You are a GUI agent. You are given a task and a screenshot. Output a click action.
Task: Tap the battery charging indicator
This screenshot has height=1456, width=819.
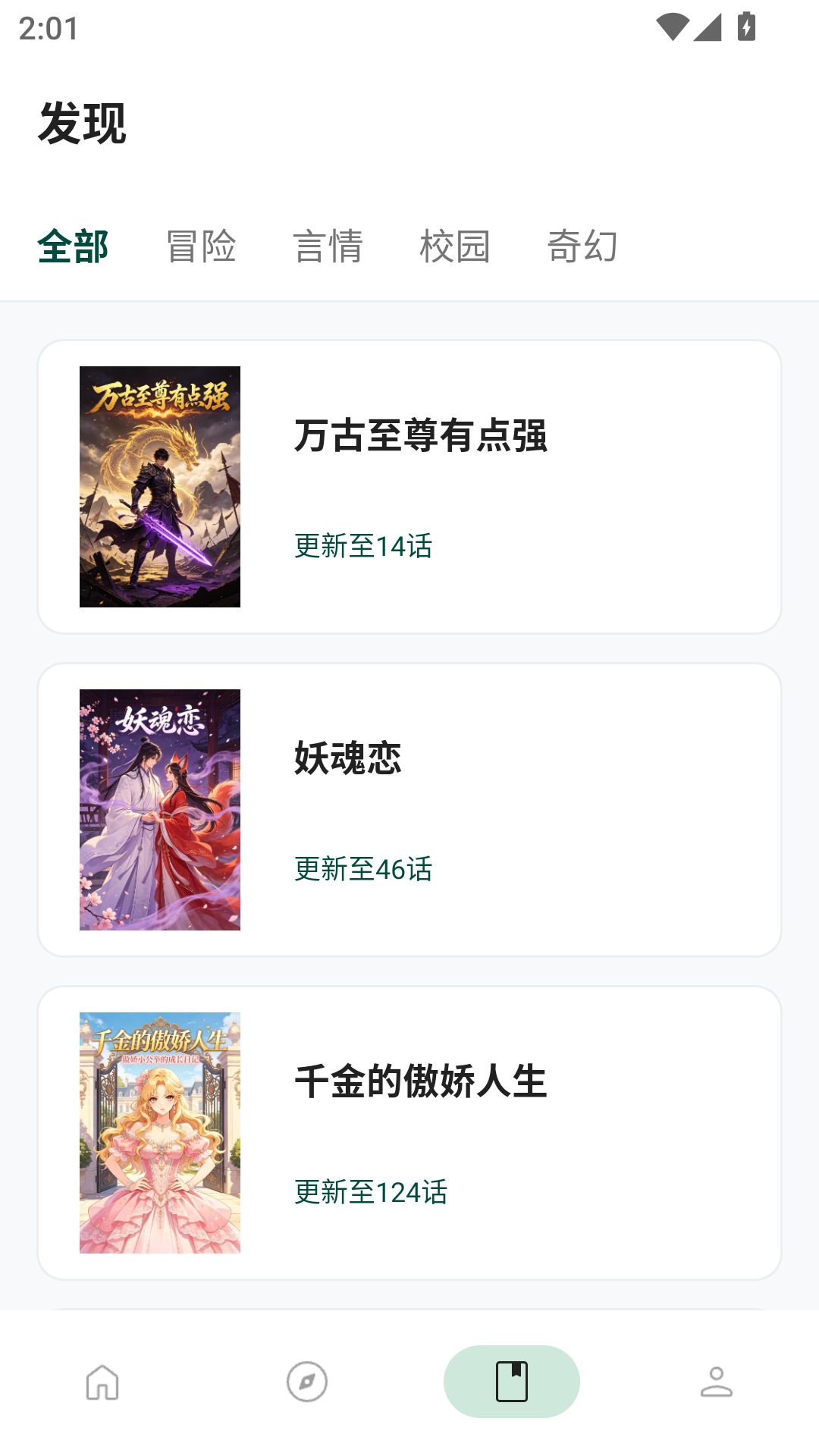click(746, 24)
